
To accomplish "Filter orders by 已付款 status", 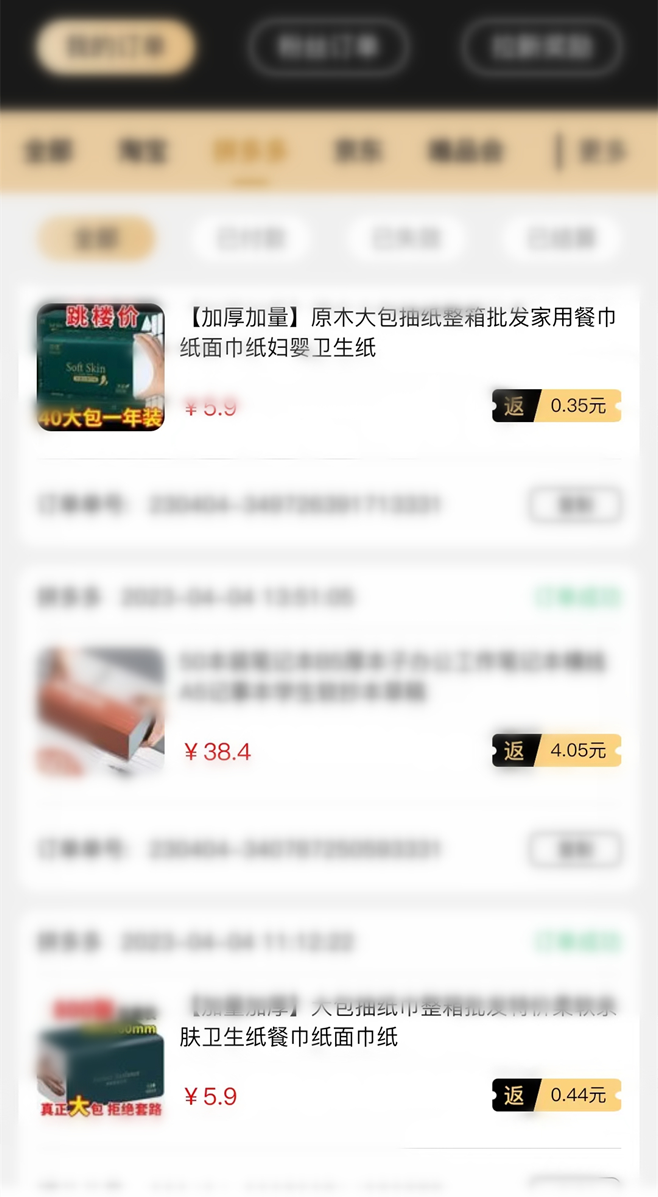I will [x=250, y=239].
